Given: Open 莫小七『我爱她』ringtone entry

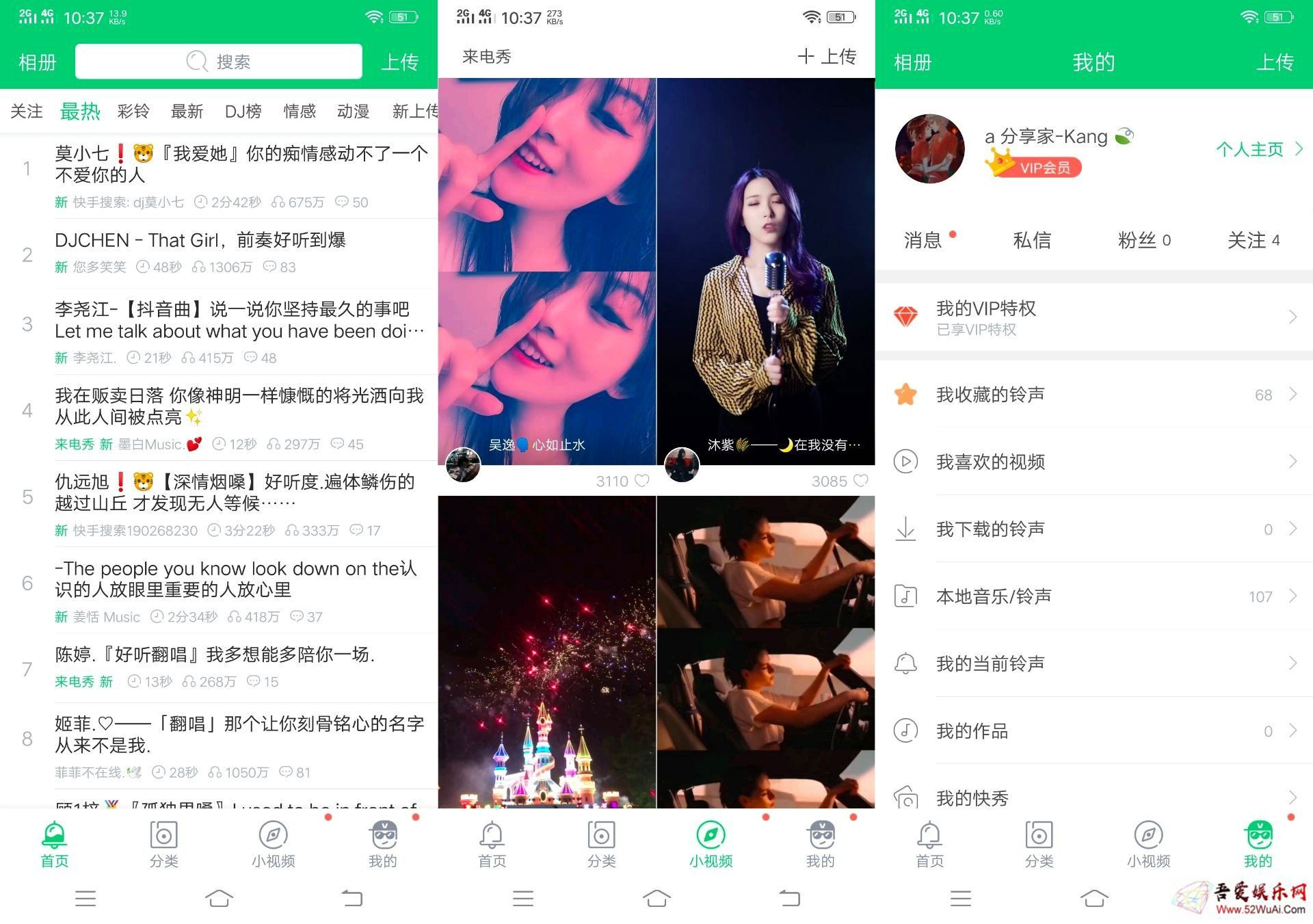Looking at the screenshot, I should 241,164.
